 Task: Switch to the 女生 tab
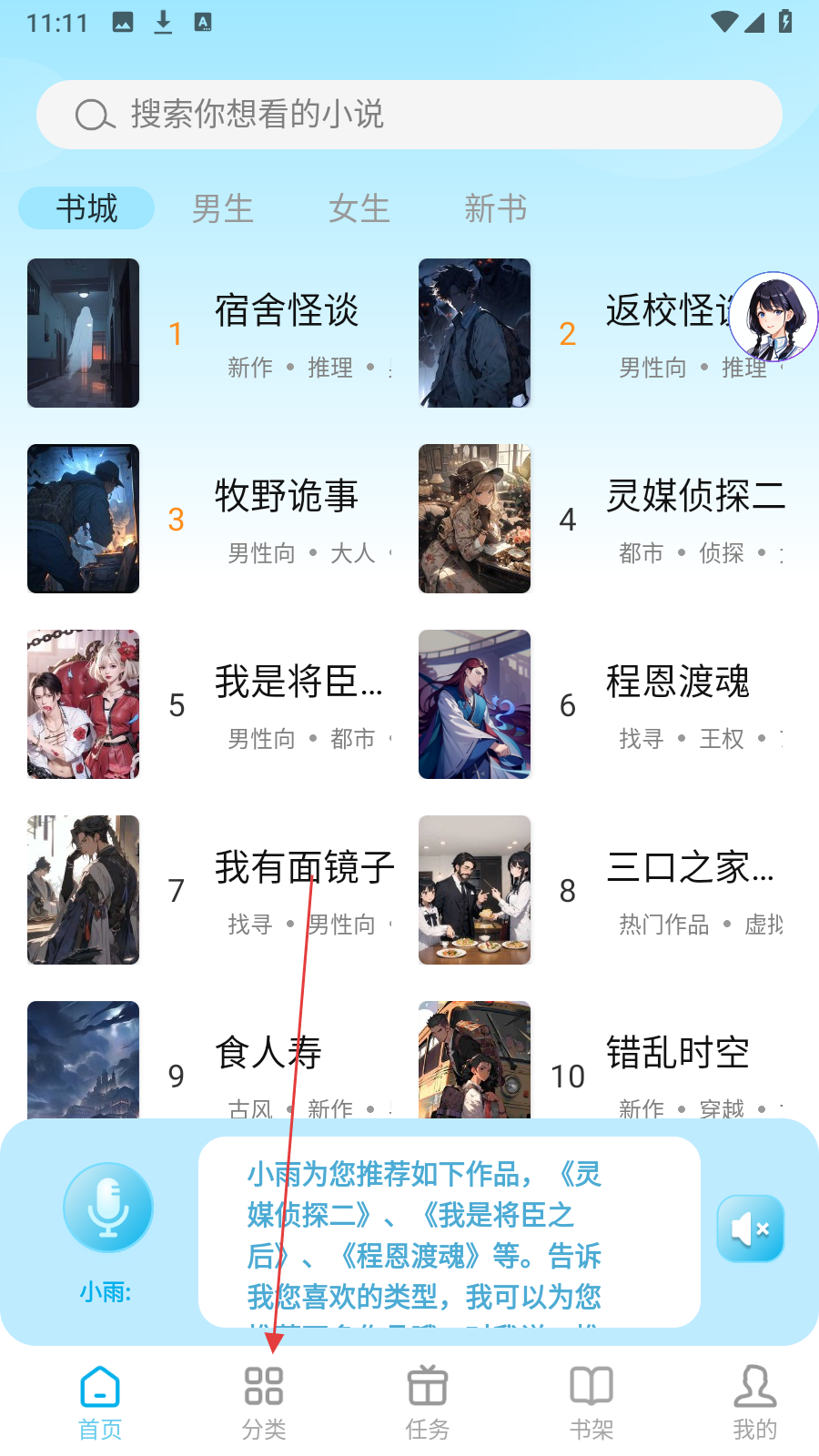[x=359, y=208]
